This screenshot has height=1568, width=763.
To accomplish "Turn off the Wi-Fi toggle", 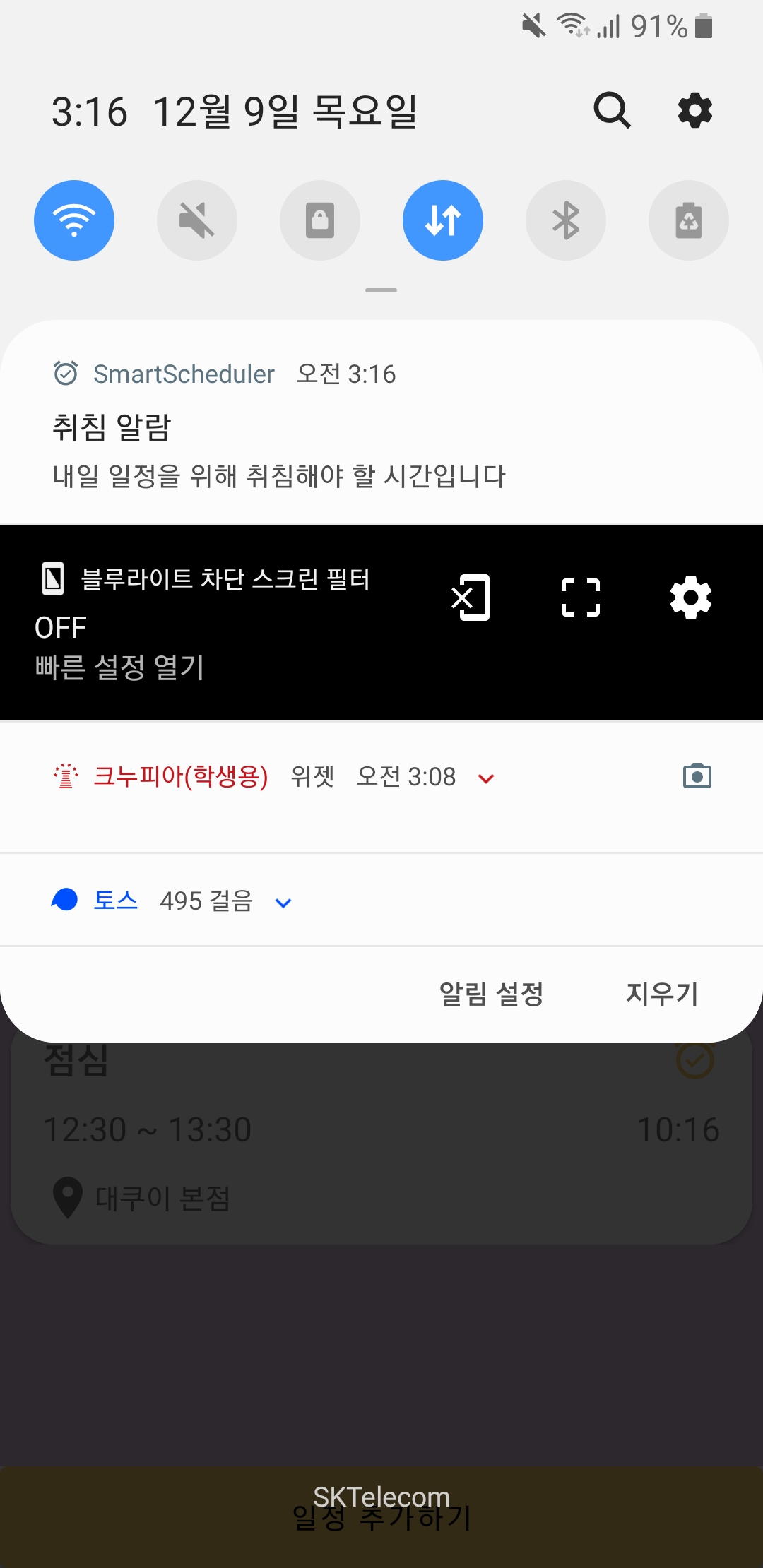I will pyautogui.click(x=74, y=220).
